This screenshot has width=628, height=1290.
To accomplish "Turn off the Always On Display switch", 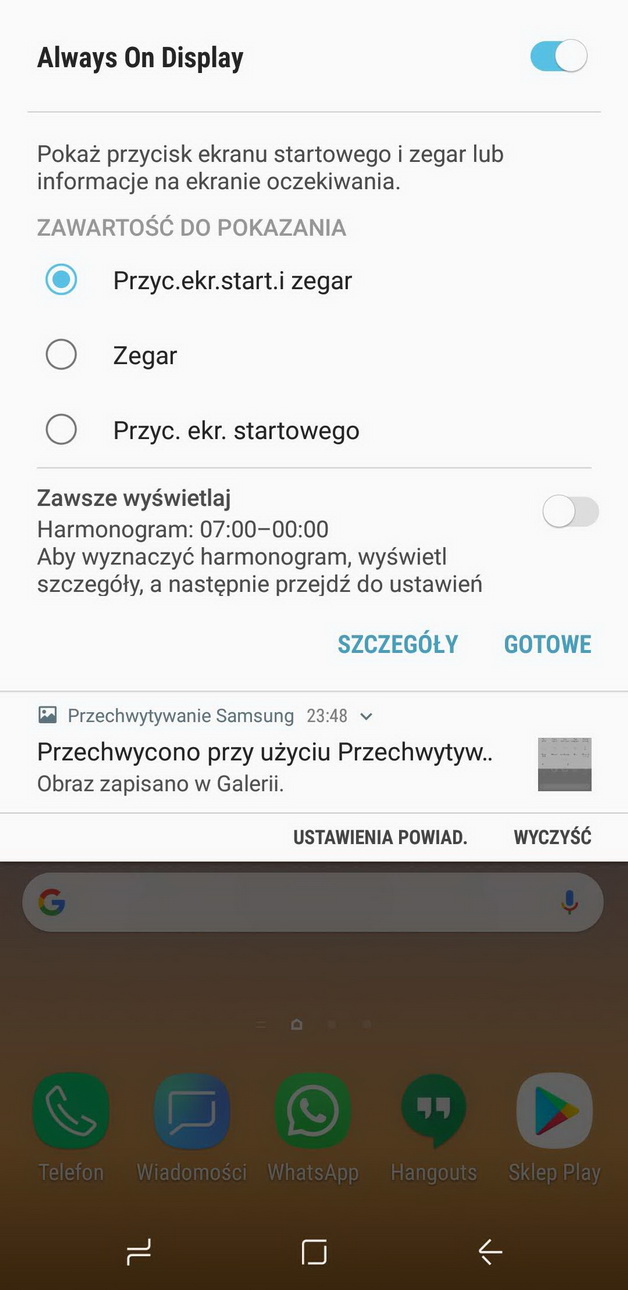I will 559,57.
